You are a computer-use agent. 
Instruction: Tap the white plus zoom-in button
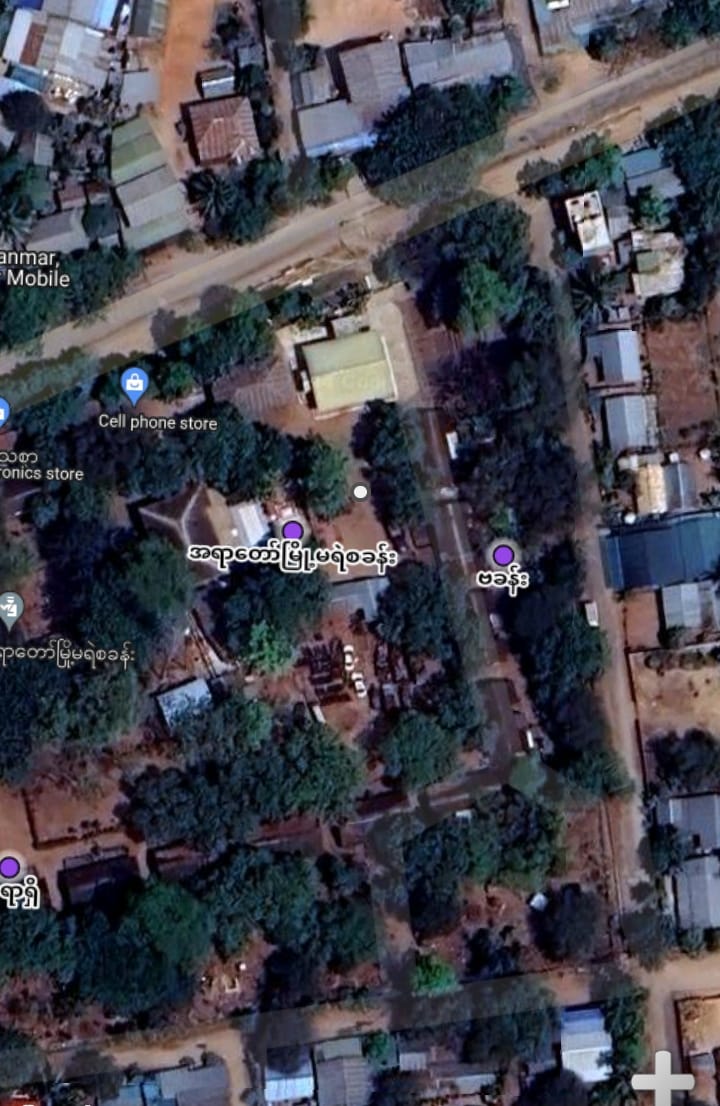coord(662,1081)
